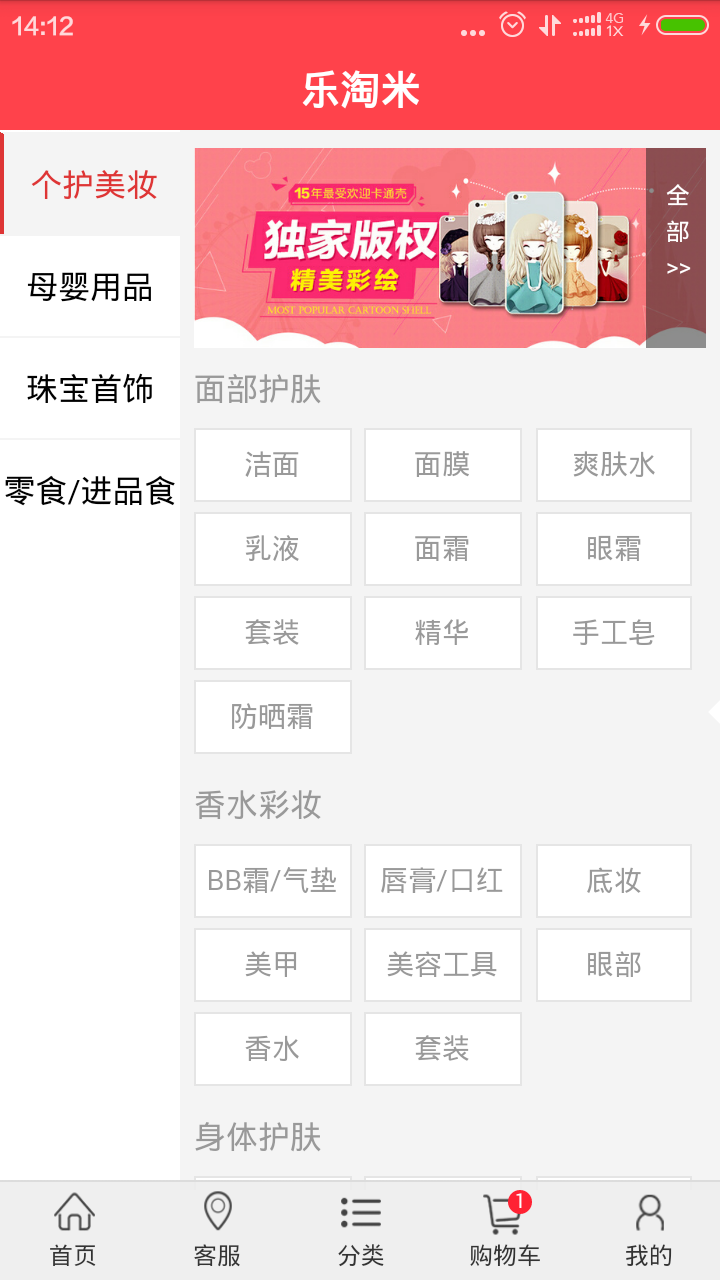Open 唇膏/口红 subcategory
This screenshot has height=1280, width=720.
pos(442,881)
